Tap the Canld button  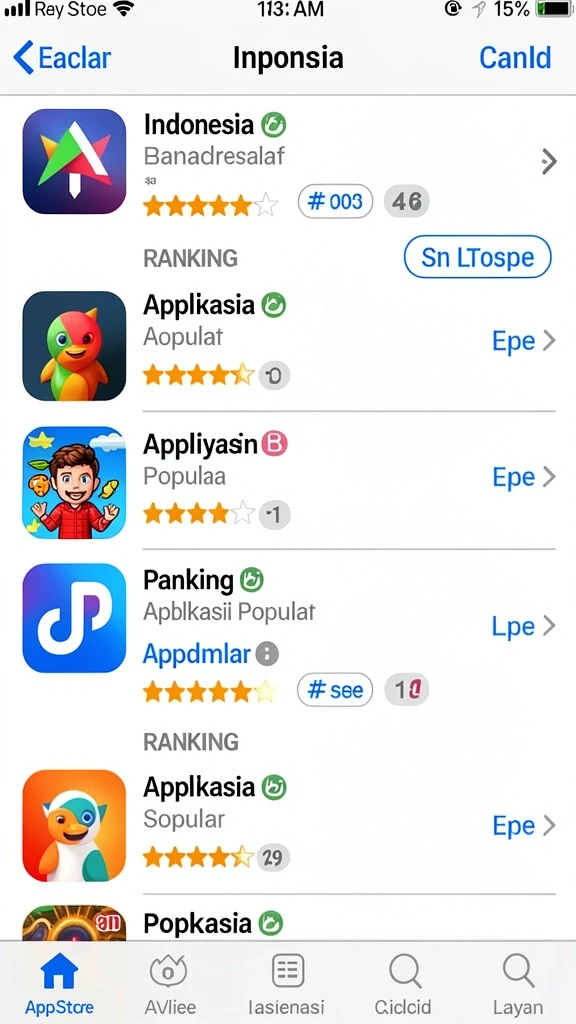[515, 58]
